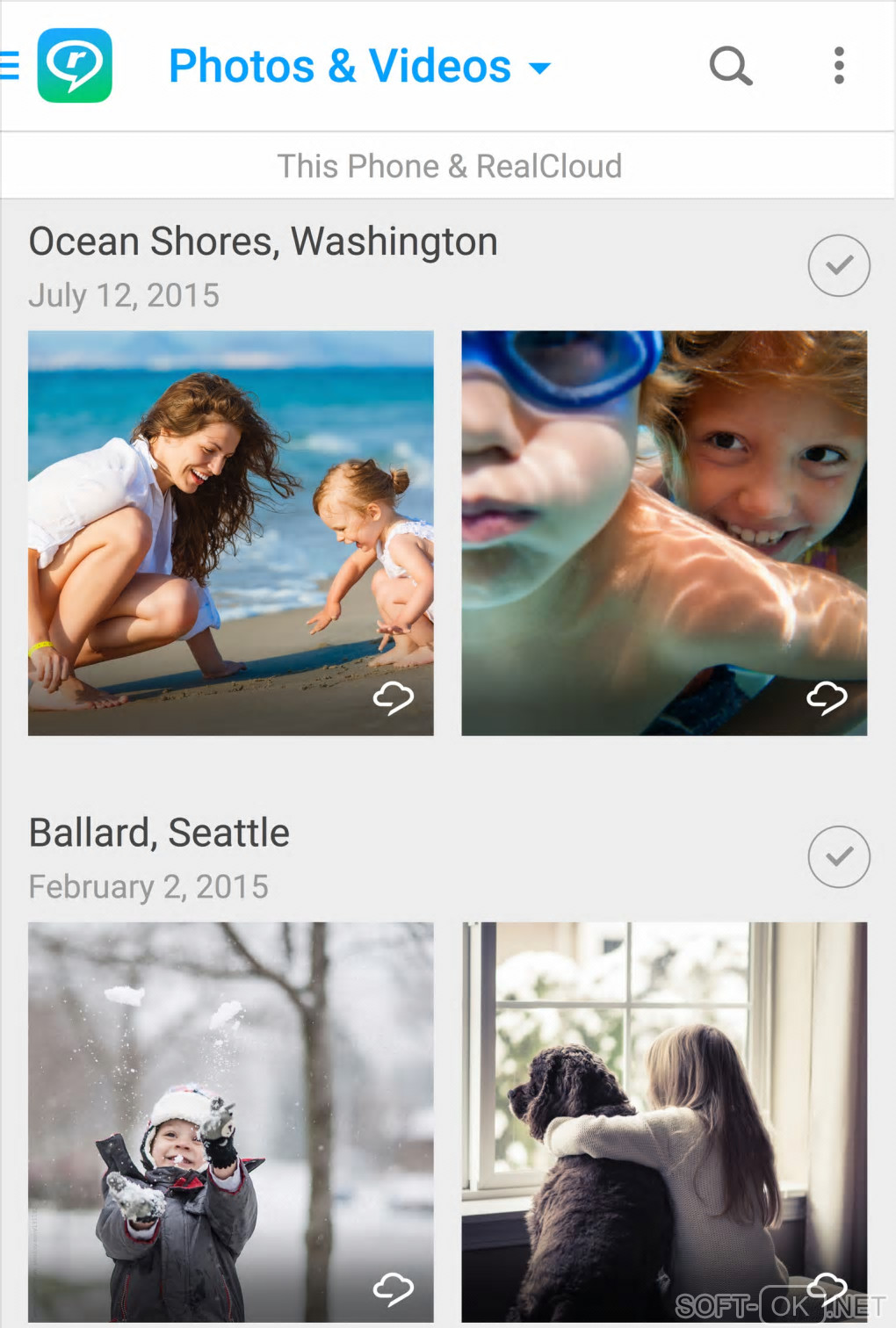Select the Ballard, Seattle album checkmark

point(839,856)
